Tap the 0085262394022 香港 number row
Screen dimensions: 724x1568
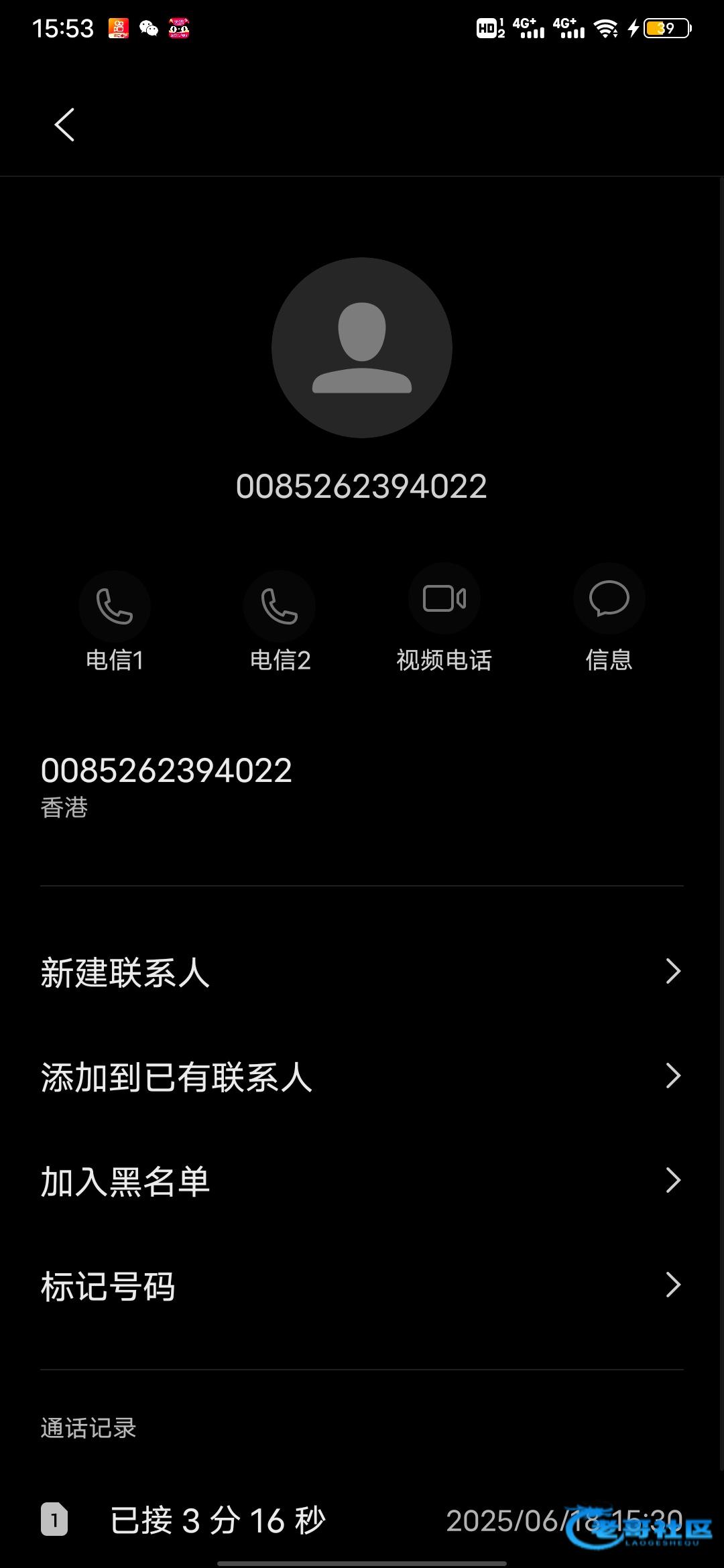[362, 787]
